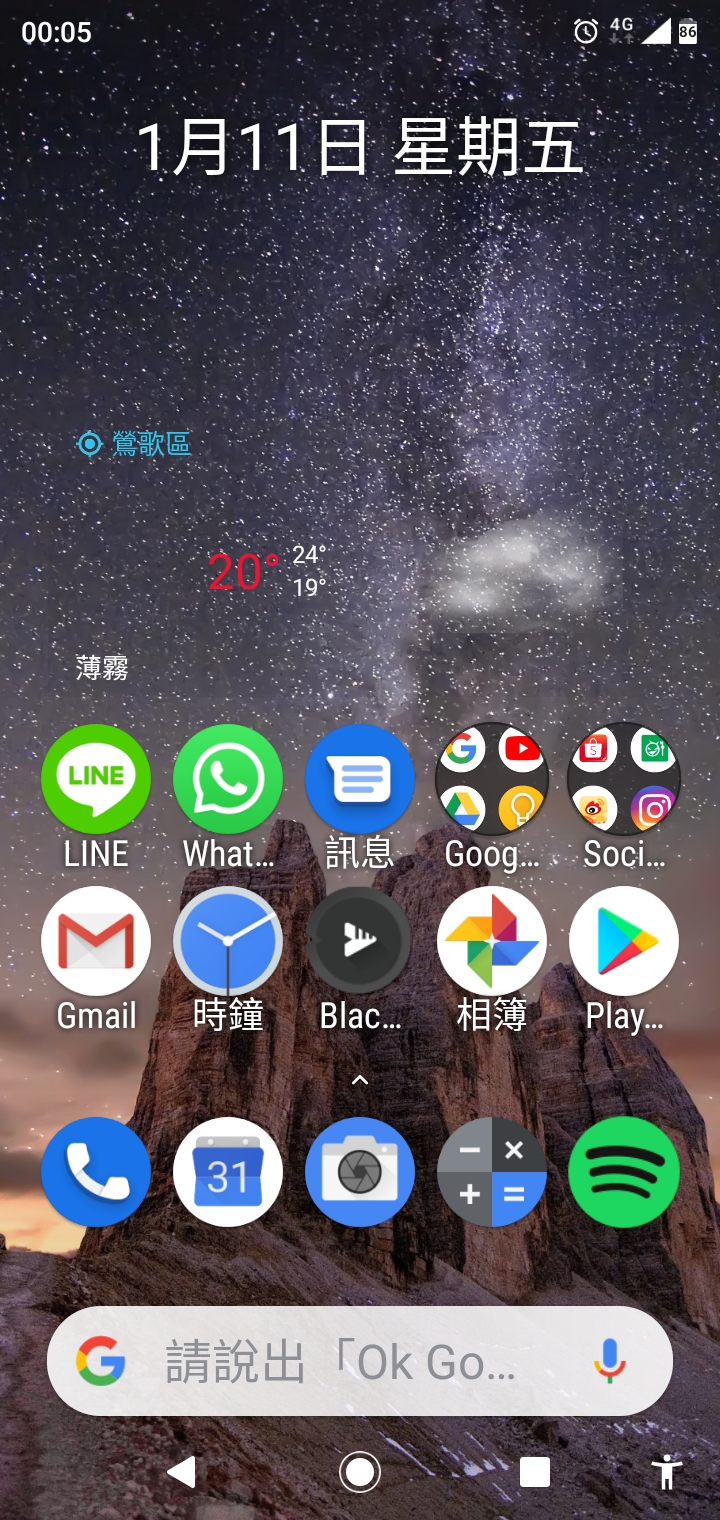Screen dimensions: 720x1520
Task: Open the 訊息 messages app
Action: click(x=360, y=779)
